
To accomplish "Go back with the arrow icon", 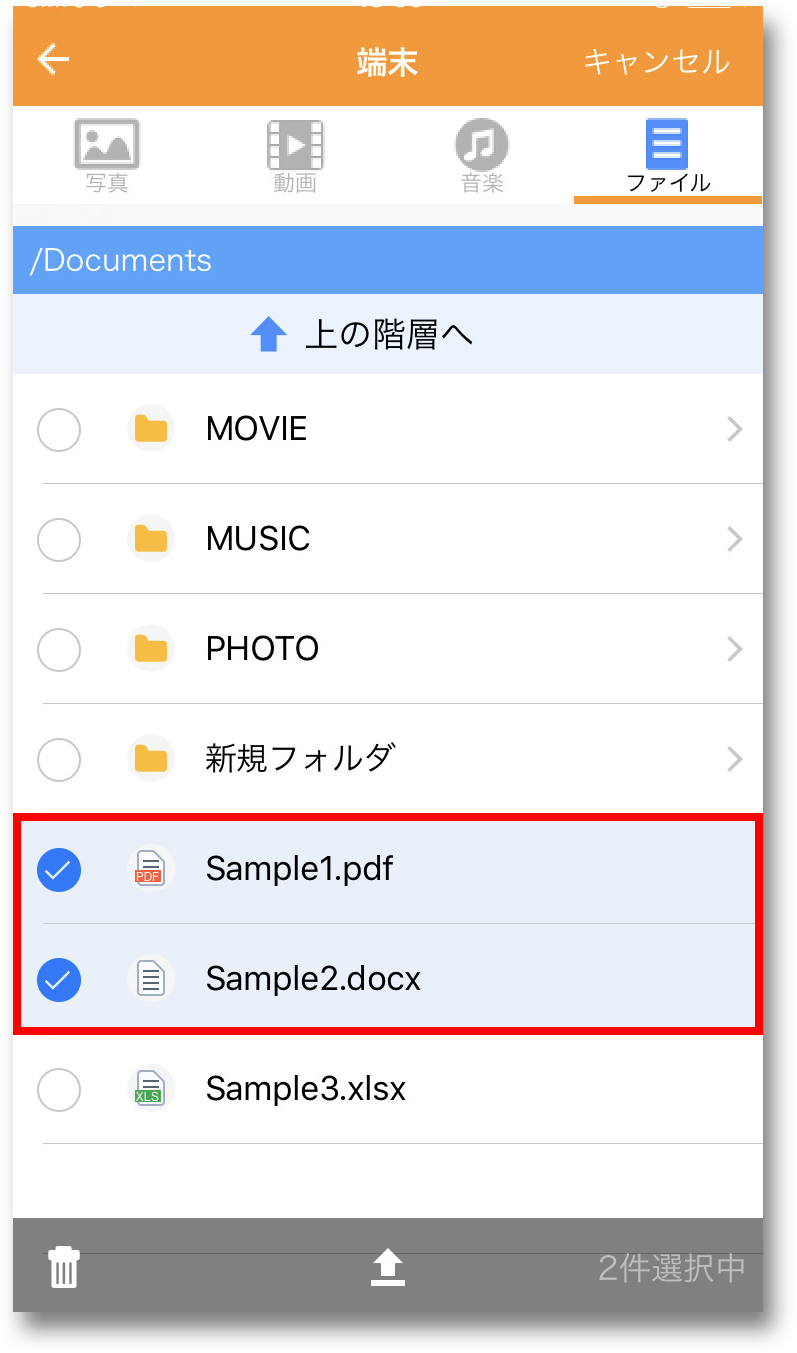I will tap(53, 59).
